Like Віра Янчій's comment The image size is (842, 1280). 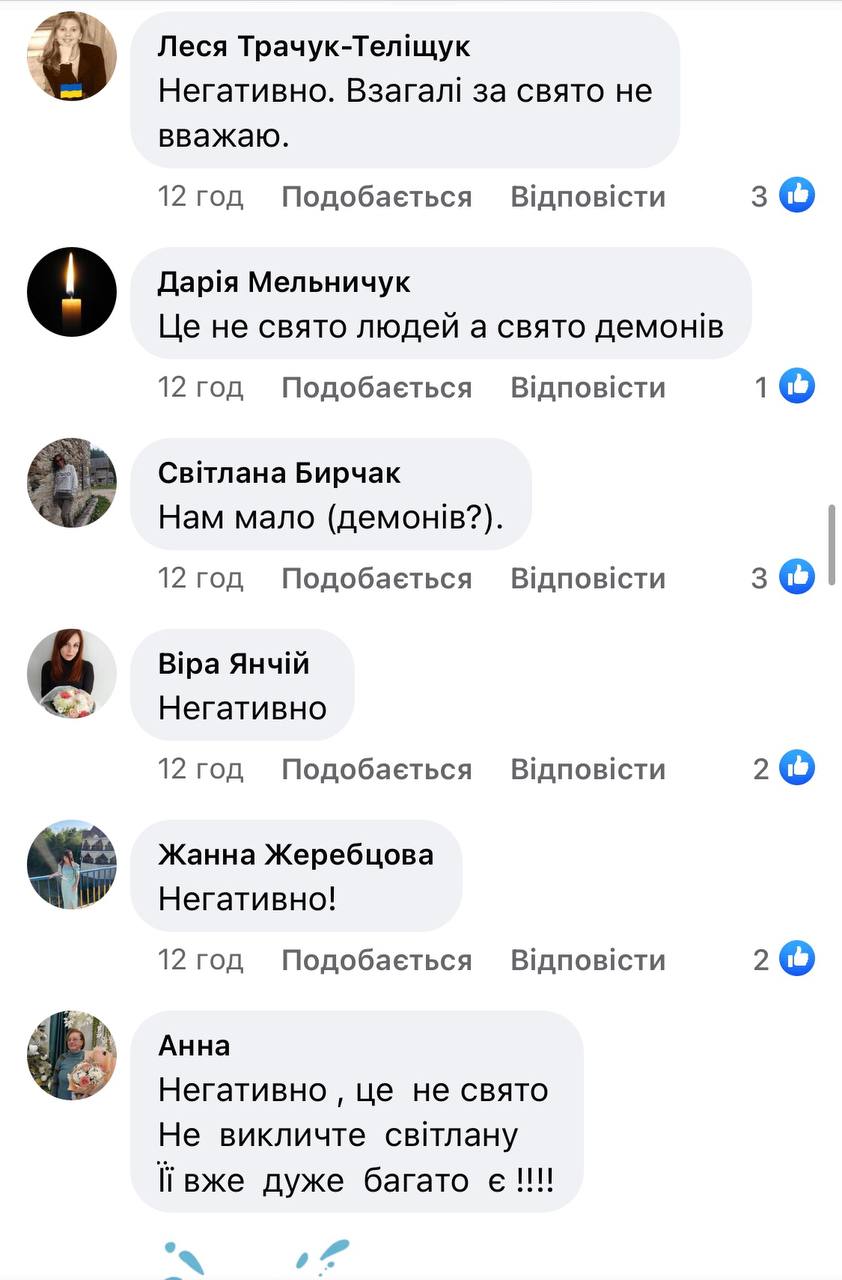point(376,770)
